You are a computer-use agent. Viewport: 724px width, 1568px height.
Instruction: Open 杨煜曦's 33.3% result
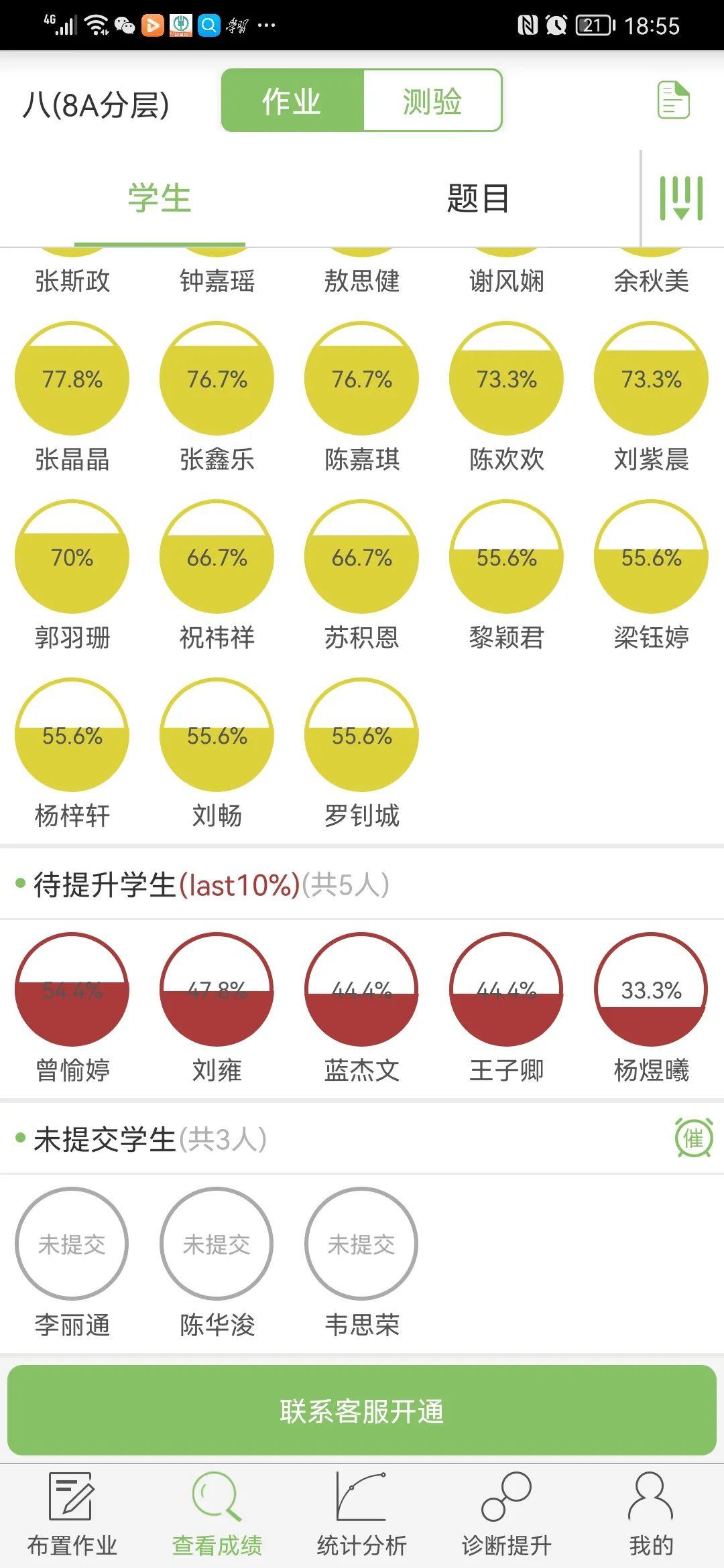[651, 990]
